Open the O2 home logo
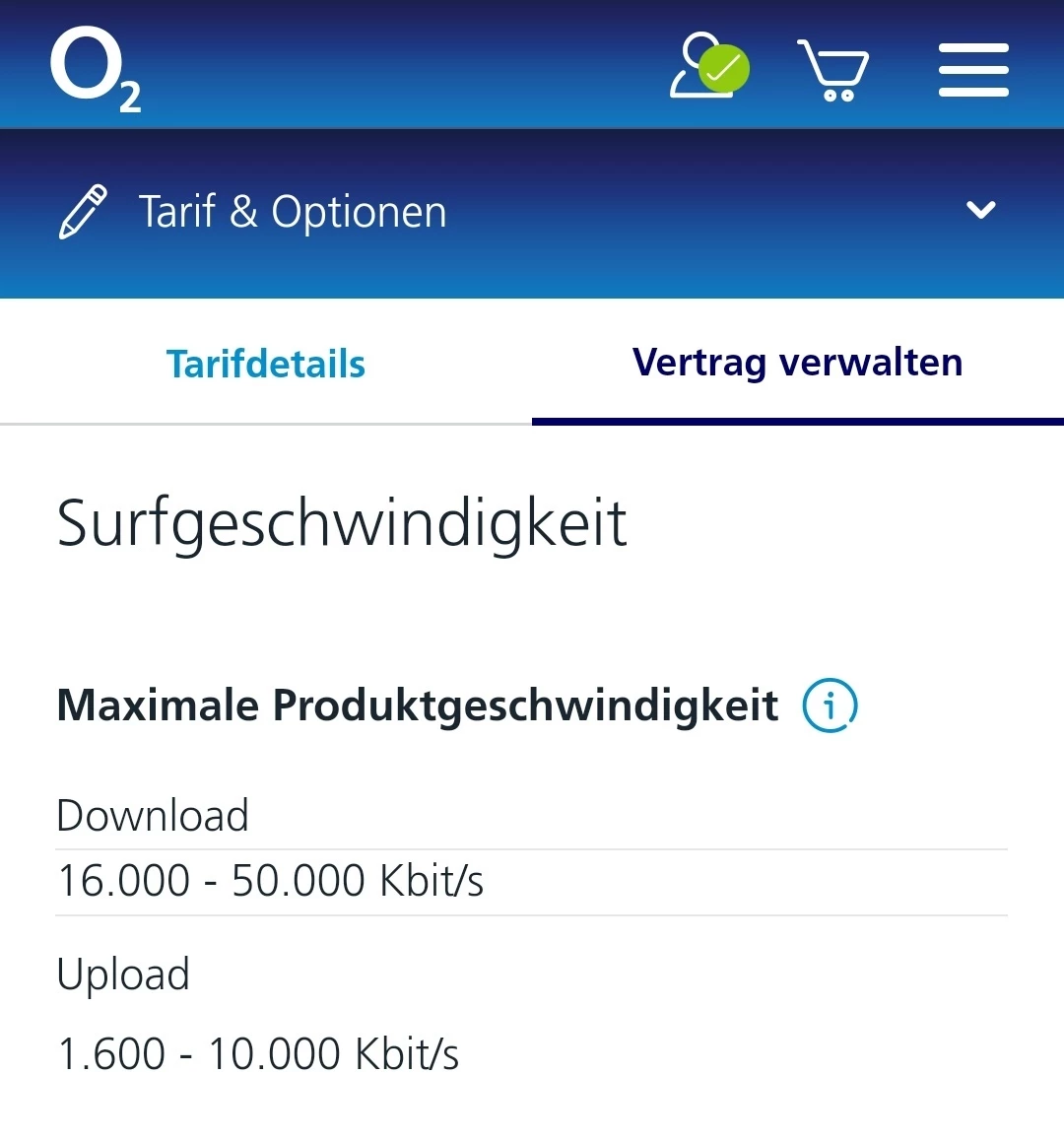The image size is (1064, 1142). coord(96,69)
